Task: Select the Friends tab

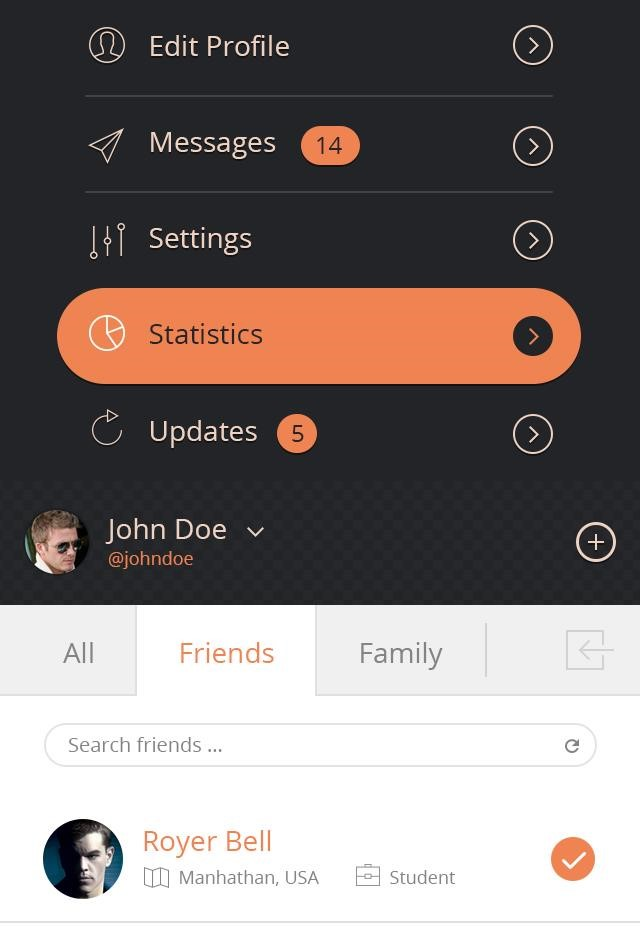Action: [x=226, y=653]
